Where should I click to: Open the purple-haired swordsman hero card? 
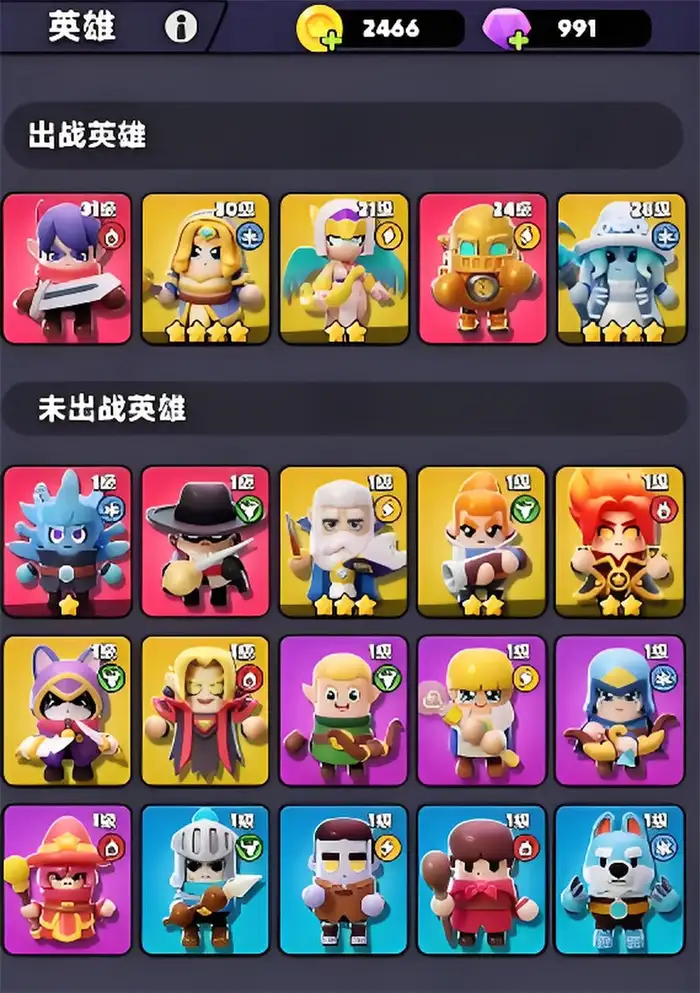point(67,269)
